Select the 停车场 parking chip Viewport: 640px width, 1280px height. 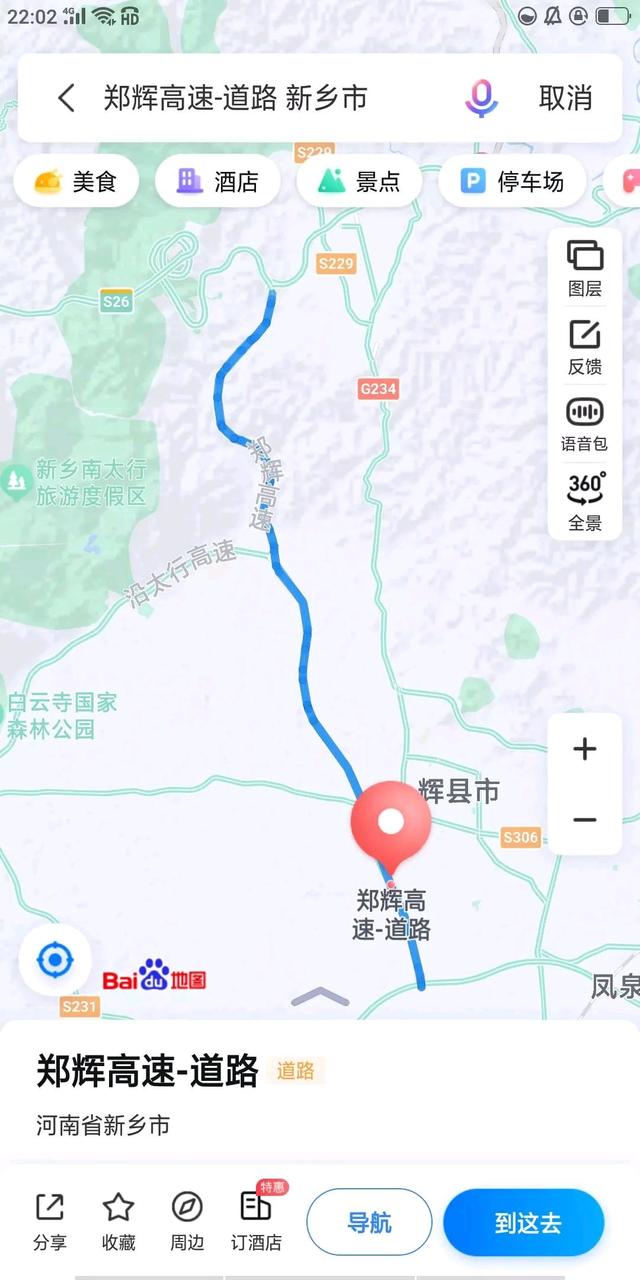(512, 181)
